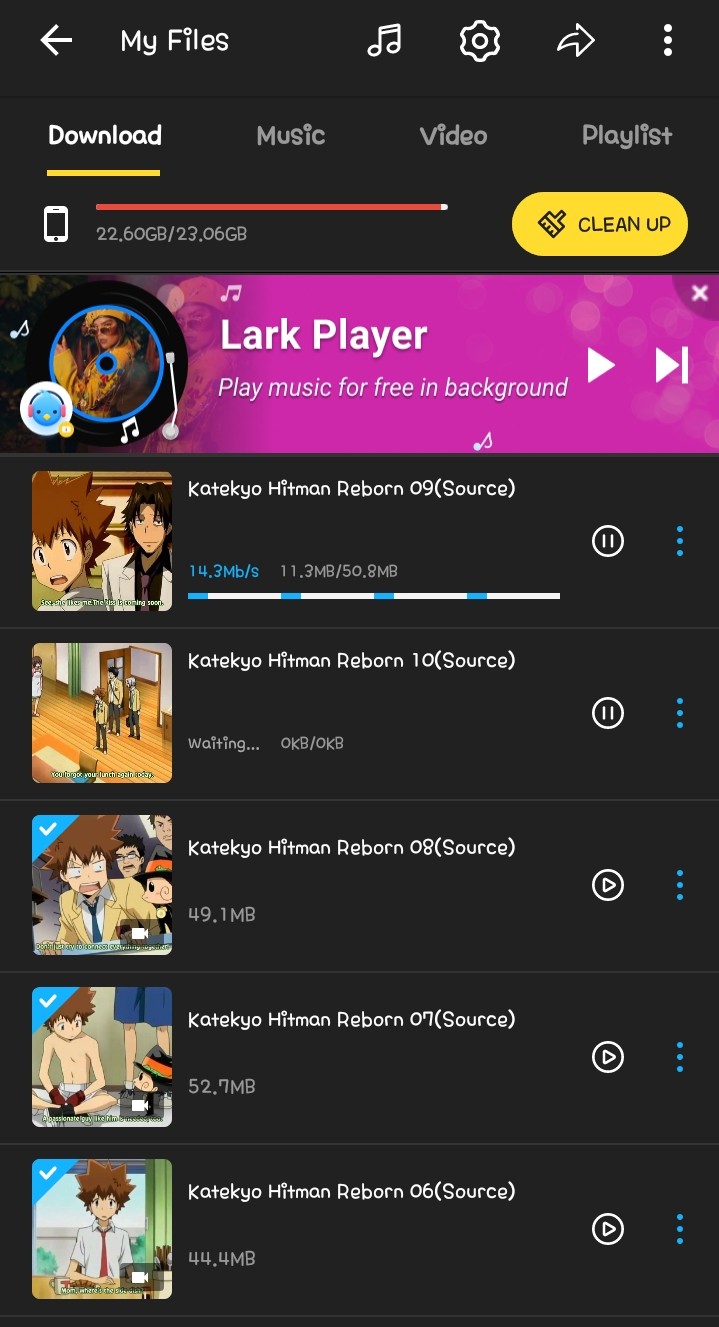Image resolution: width=719 pixels, height=1327 pixels.
Task: Pause Katekyo Hitman Reborn 10 download
Action: (608, 713)
